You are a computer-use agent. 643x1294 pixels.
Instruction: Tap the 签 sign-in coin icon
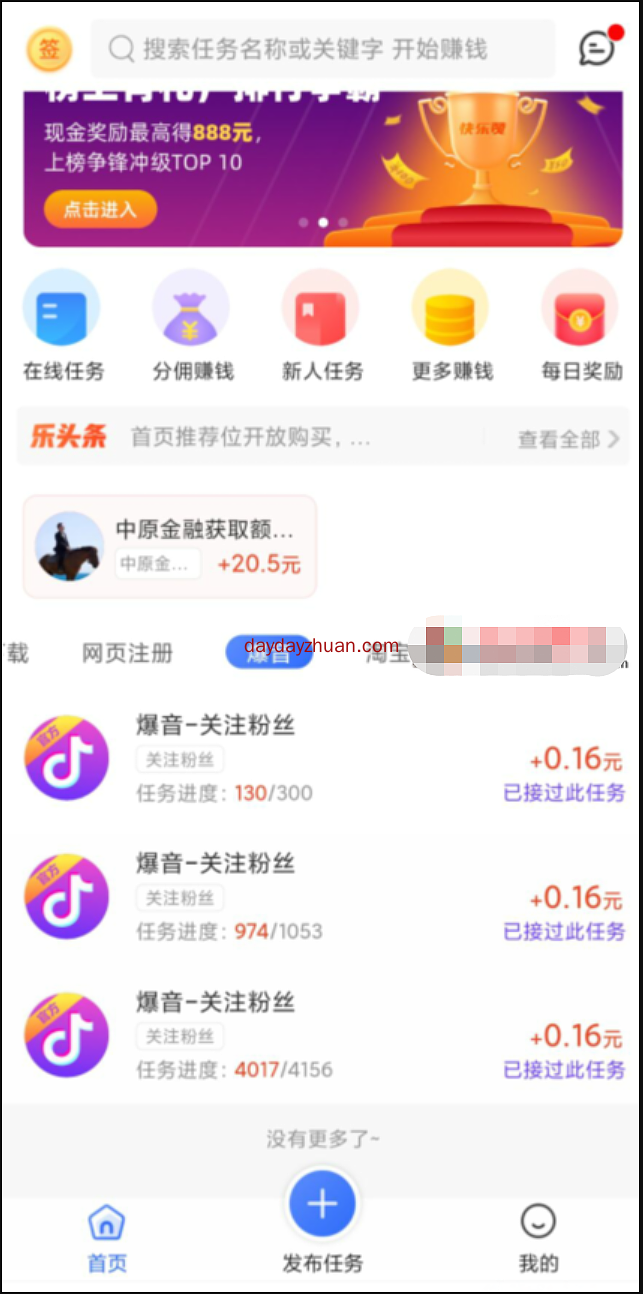(x=44, y=48)
